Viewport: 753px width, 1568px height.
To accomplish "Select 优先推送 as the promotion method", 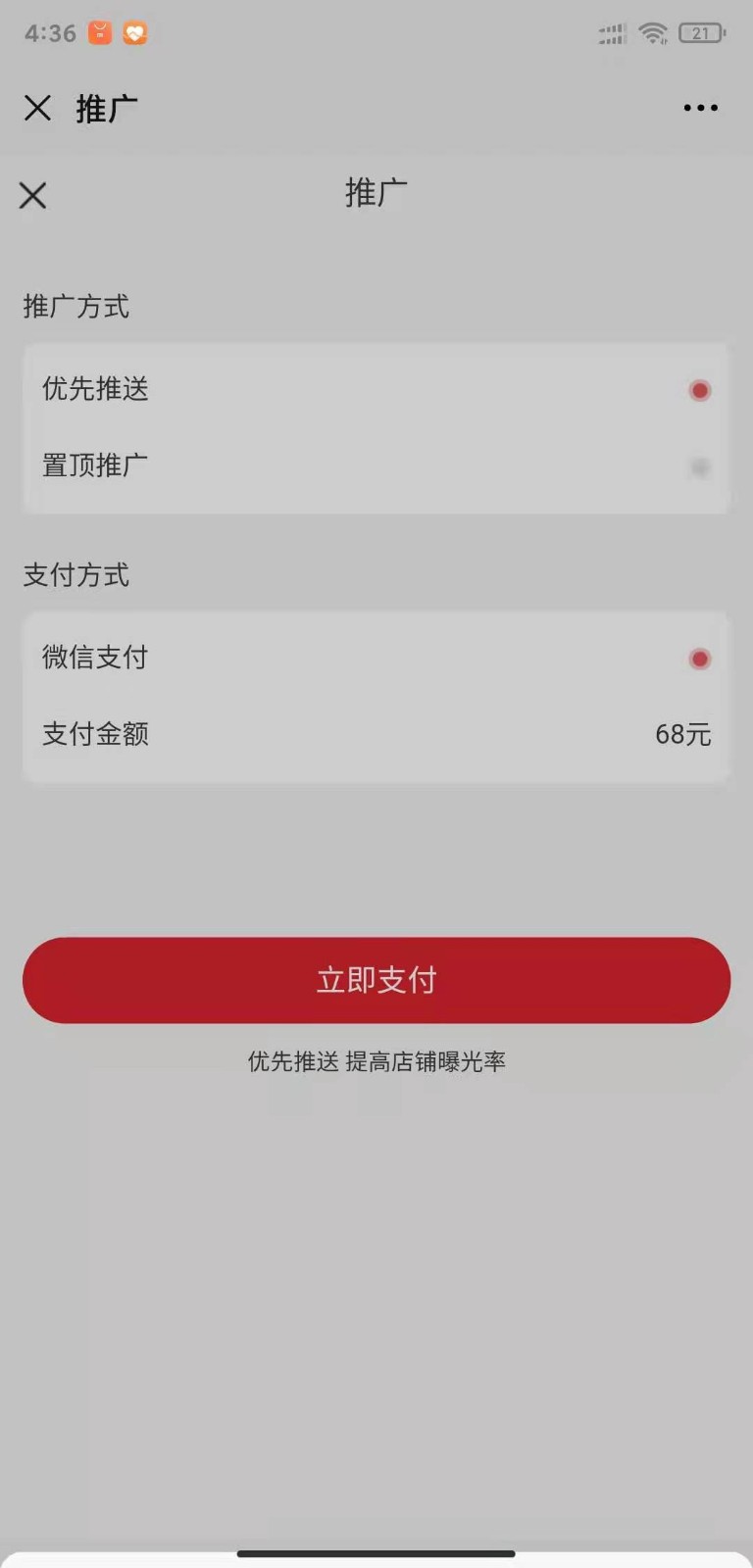I will click(x=376, y=389).
